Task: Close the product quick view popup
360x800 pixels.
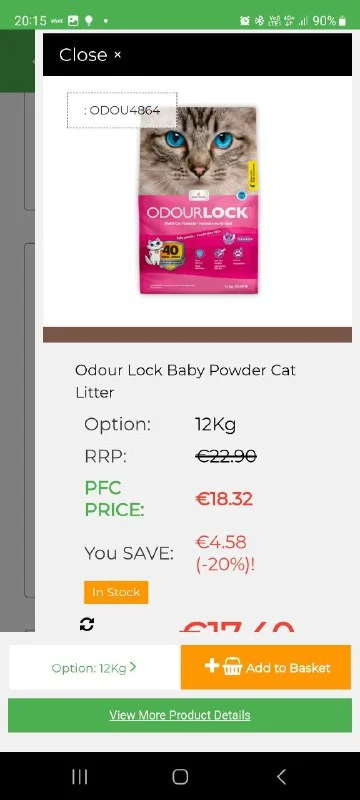Action: pos(90,55)
